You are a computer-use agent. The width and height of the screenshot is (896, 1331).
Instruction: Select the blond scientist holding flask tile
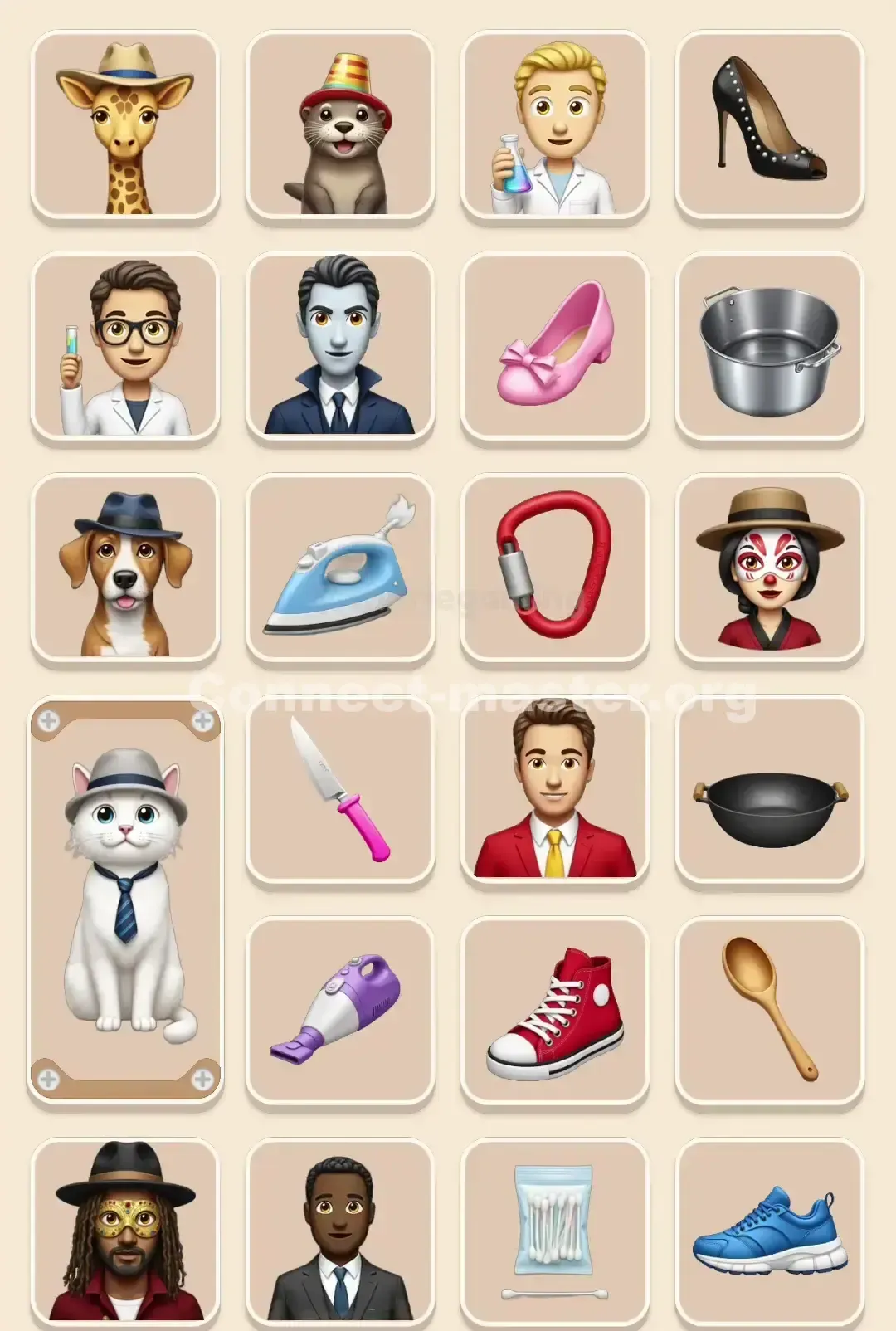pos(554,126)
